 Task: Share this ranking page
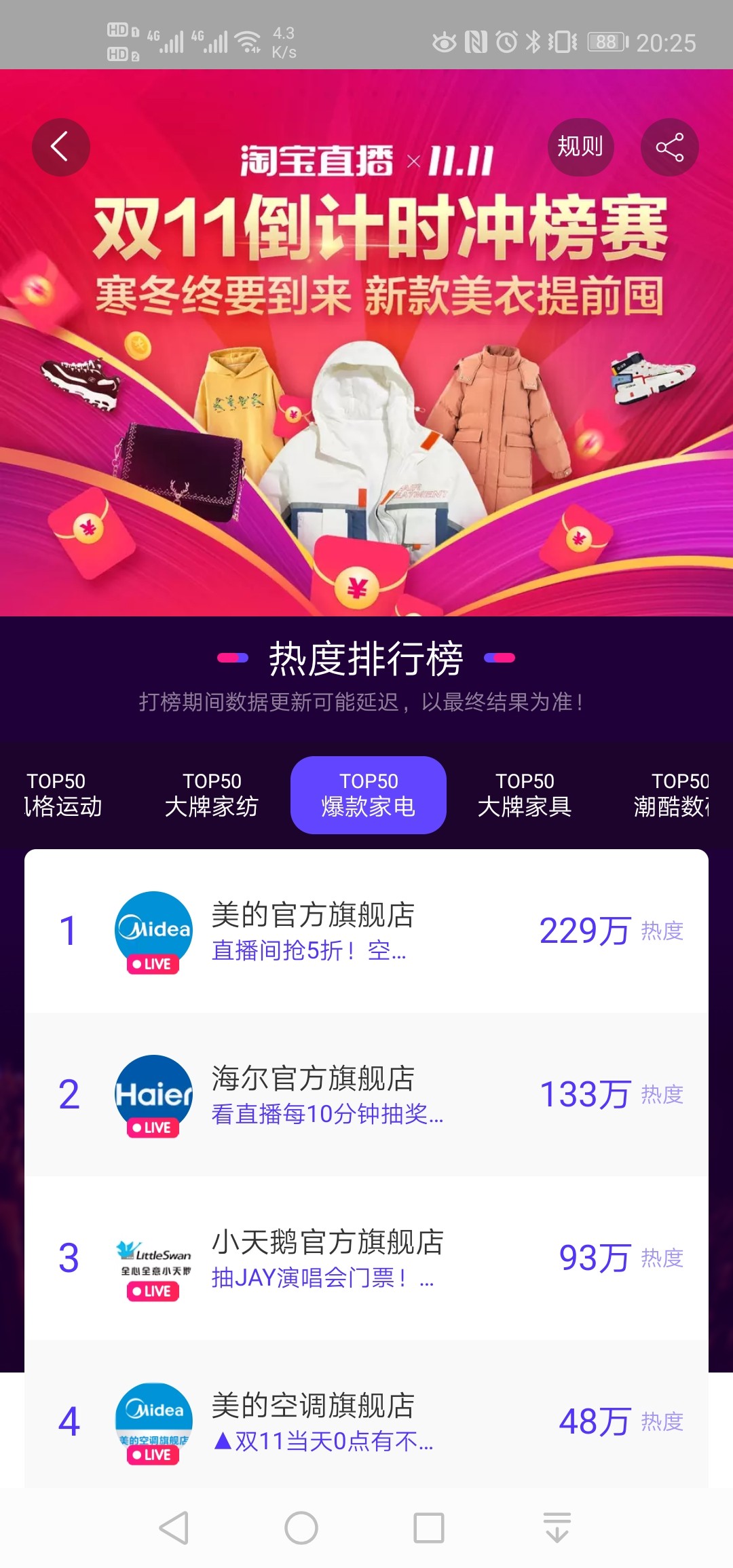pos(669,147)
